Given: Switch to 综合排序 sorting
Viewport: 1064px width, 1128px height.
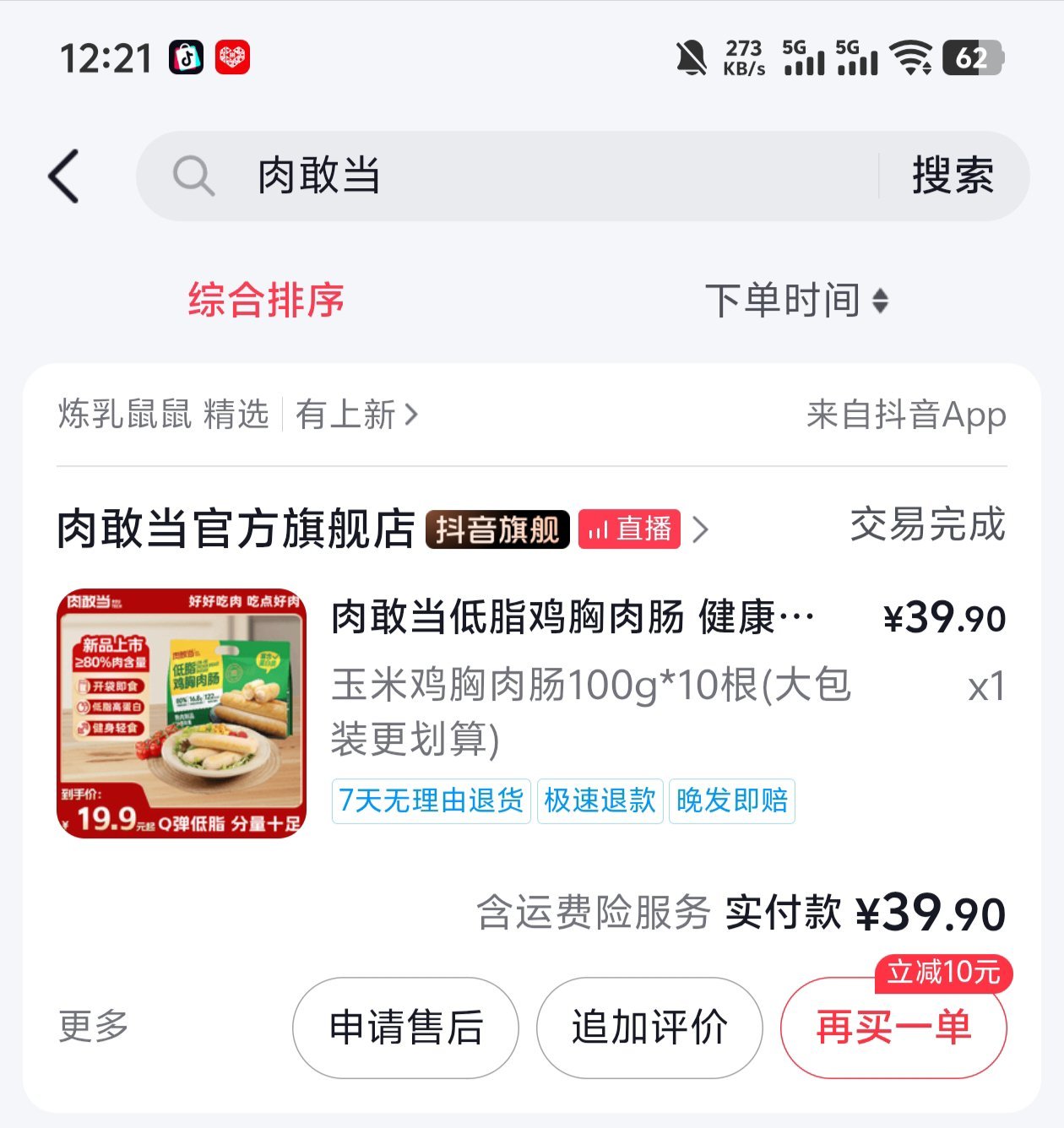Looking at the screenshot, I should [266, 301].
